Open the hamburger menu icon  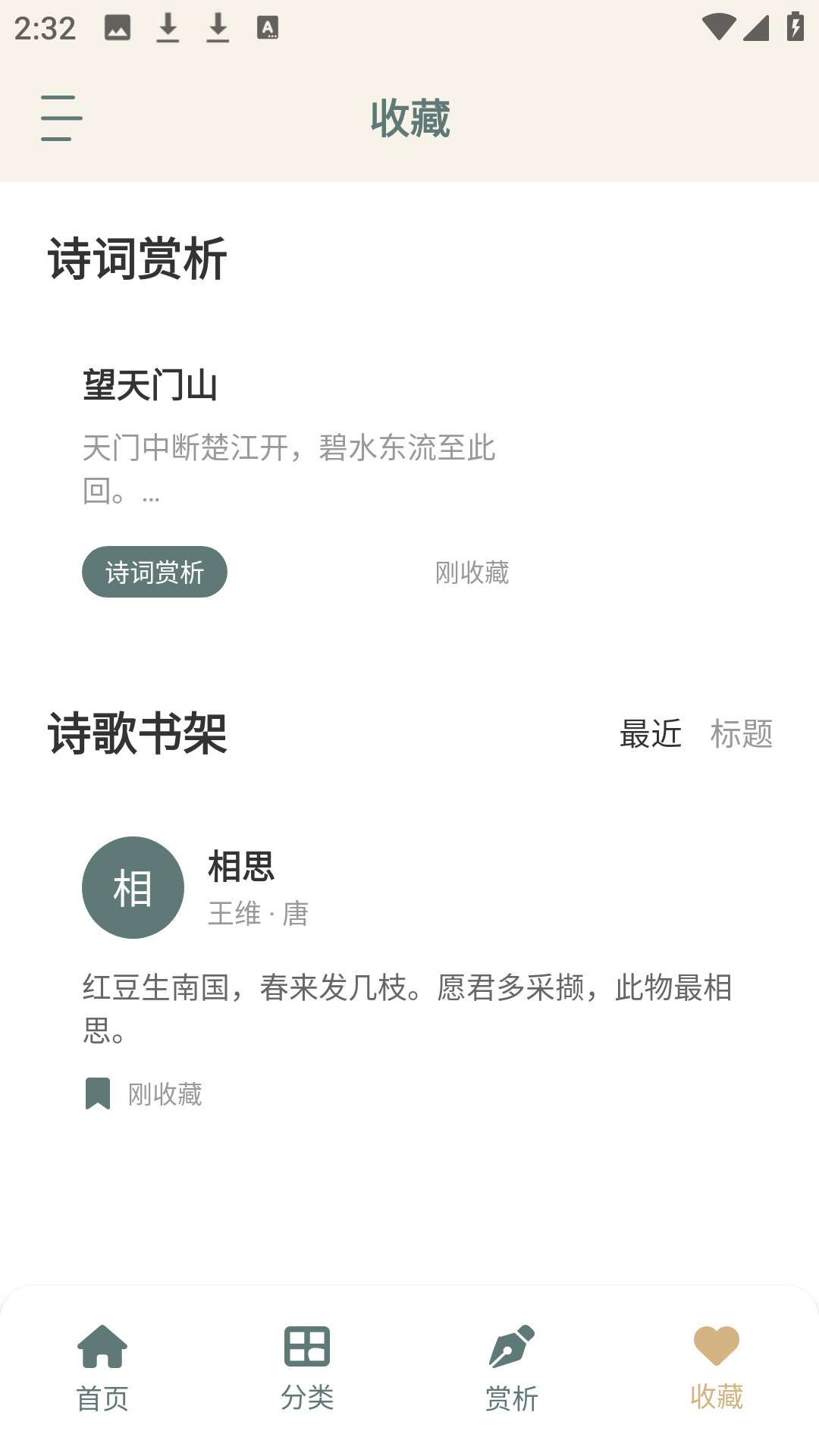click(60, 119)
